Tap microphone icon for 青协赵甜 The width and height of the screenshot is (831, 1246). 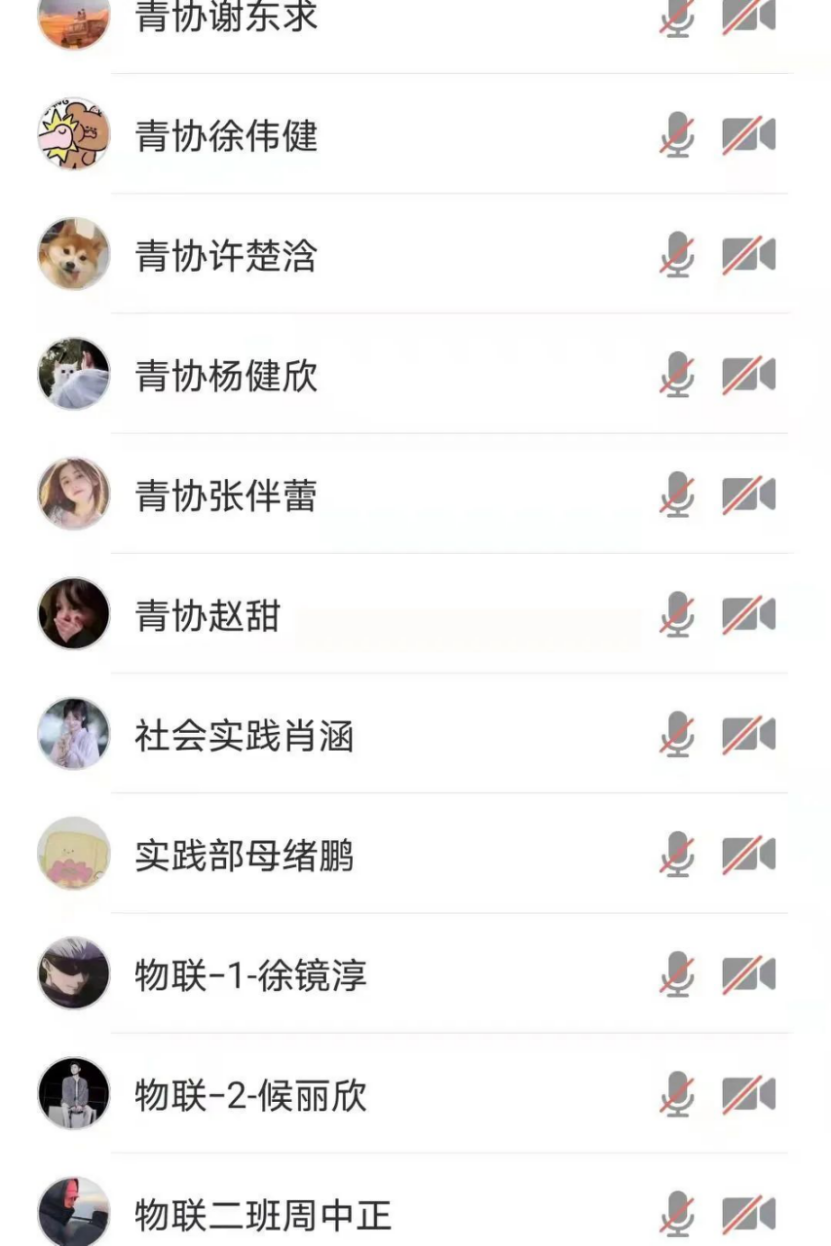[677, 615]
